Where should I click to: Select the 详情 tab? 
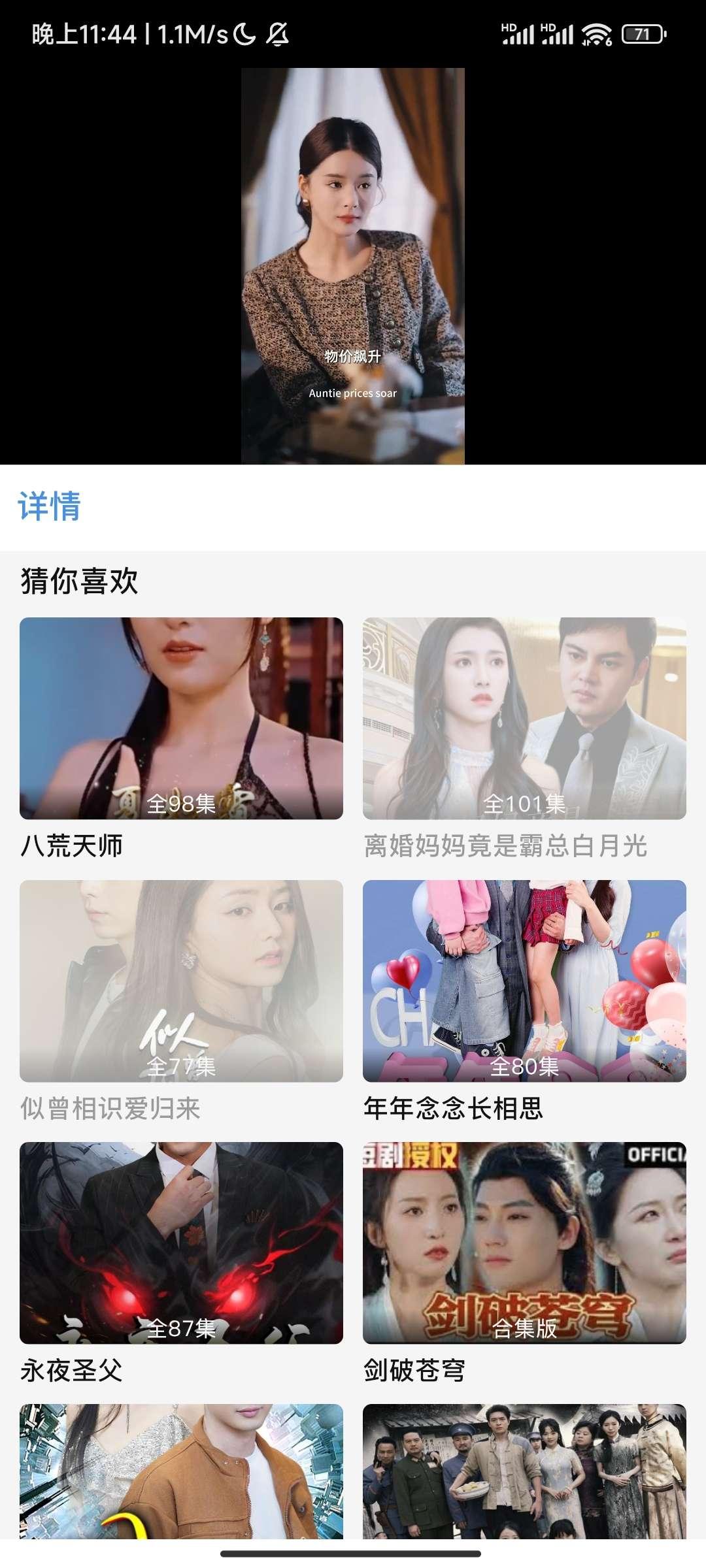tap(49, 506)
